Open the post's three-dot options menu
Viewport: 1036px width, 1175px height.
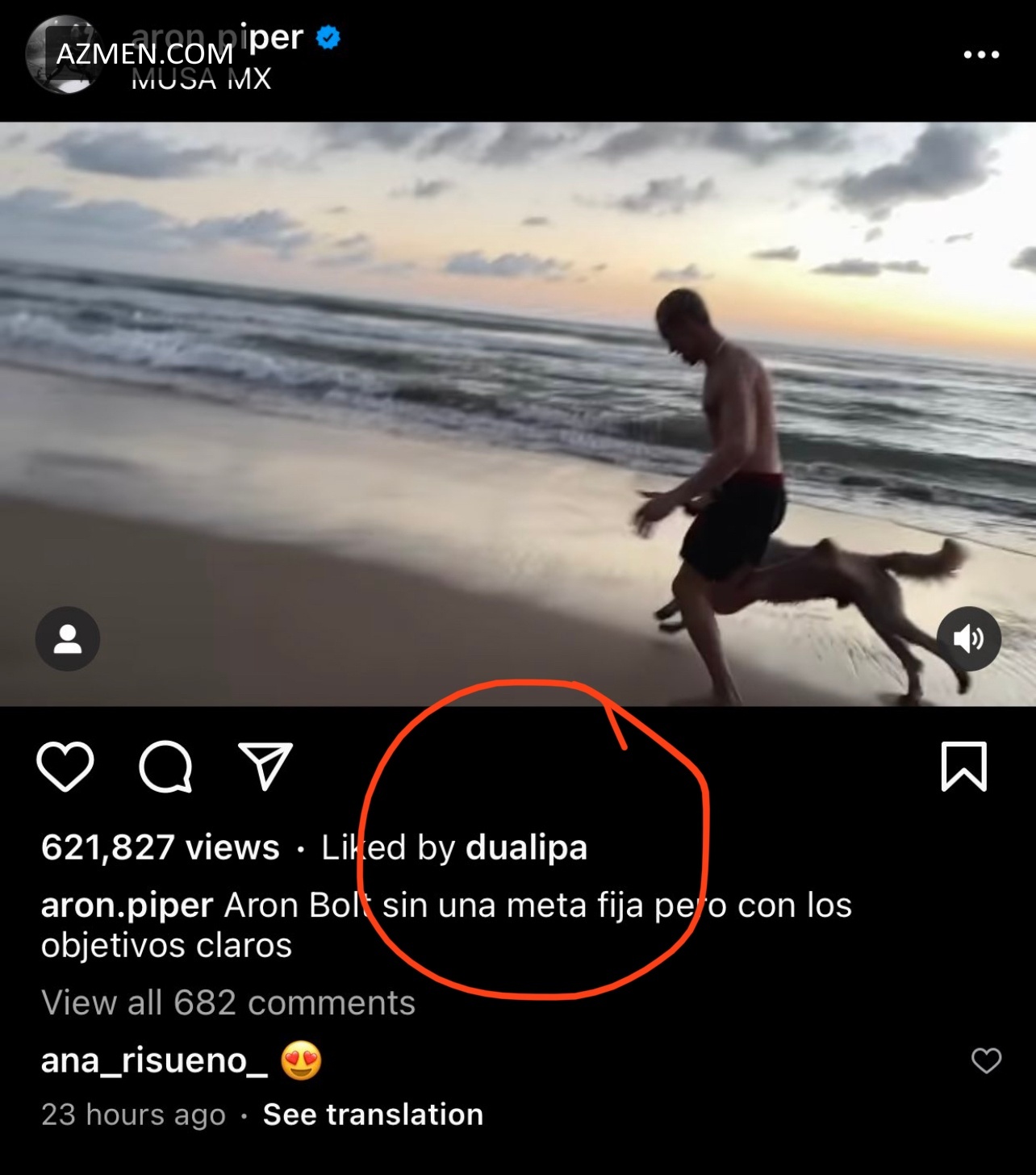point(981,55)
